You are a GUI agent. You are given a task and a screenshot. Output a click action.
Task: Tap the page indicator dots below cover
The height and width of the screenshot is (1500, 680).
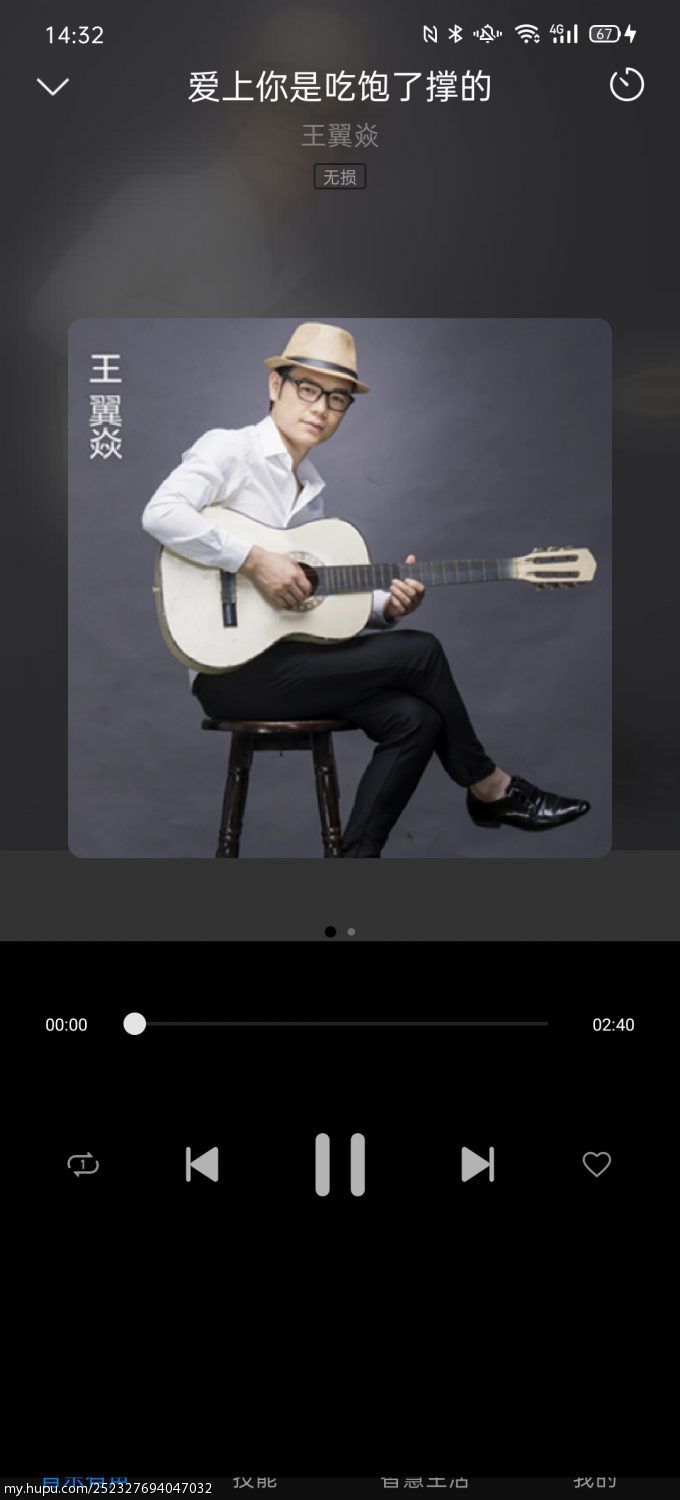pos(340,931)
